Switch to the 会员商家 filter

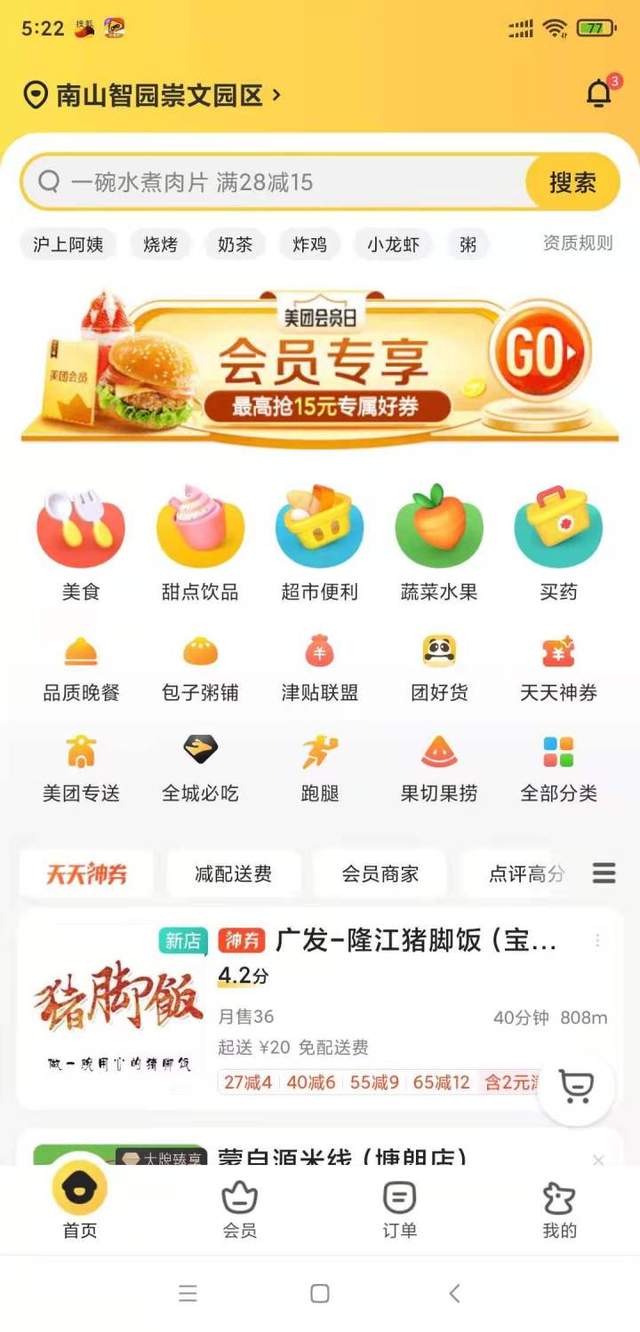click(x=380, y=874)
